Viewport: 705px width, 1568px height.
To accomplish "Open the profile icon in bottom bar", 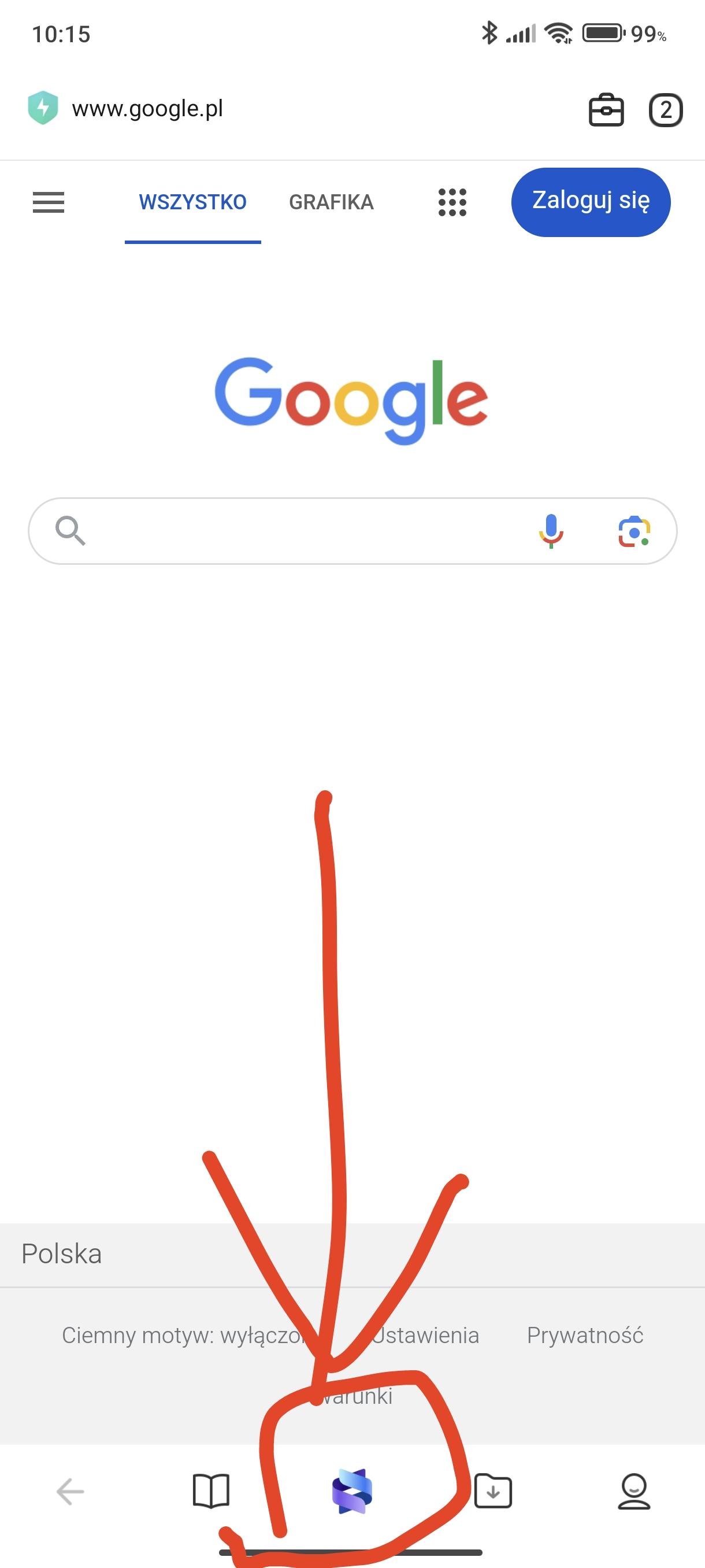I will click(634, 1492).
